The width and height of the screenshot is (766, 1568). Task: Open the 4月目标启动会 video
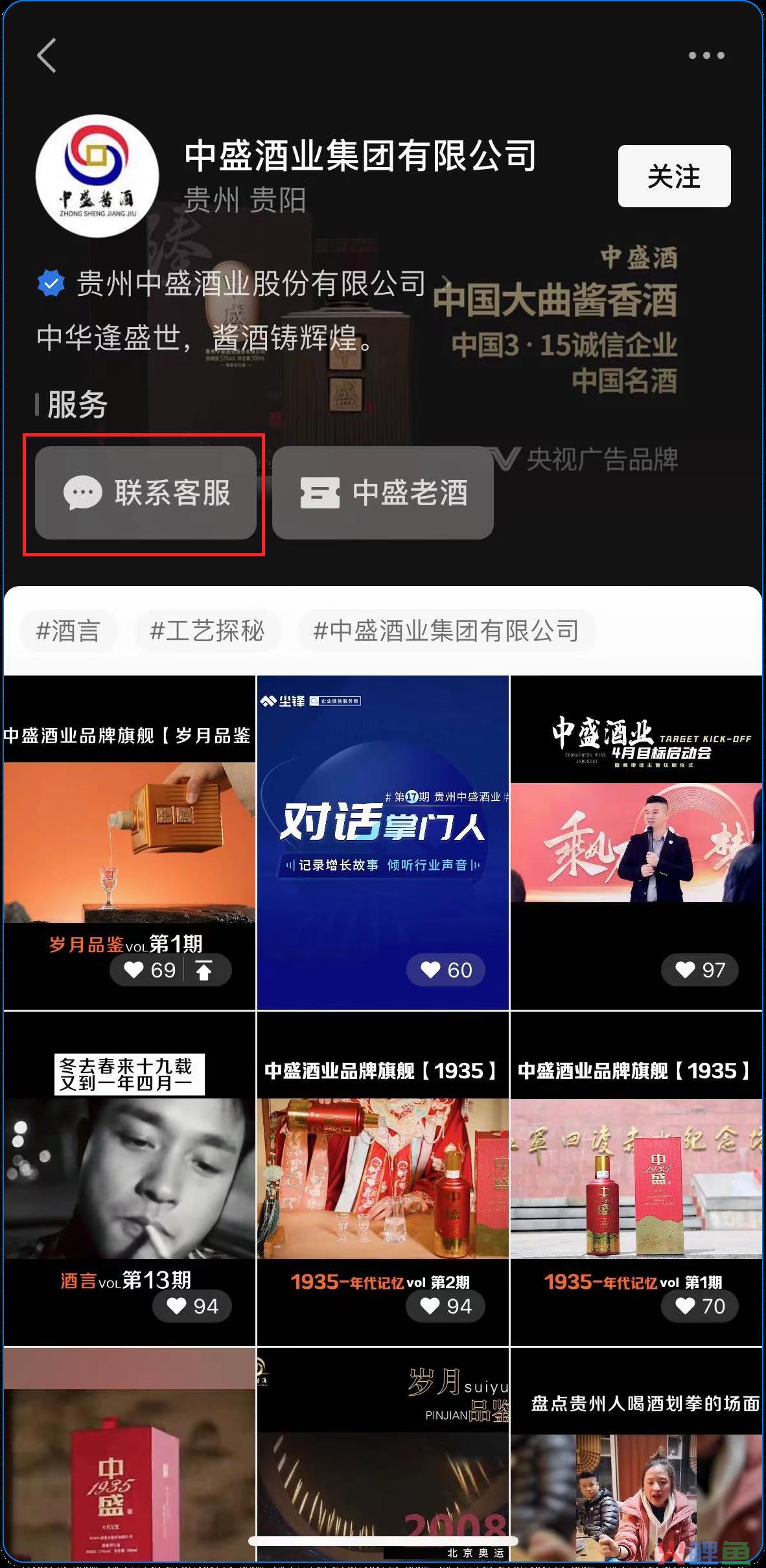(x=636, y=842)
